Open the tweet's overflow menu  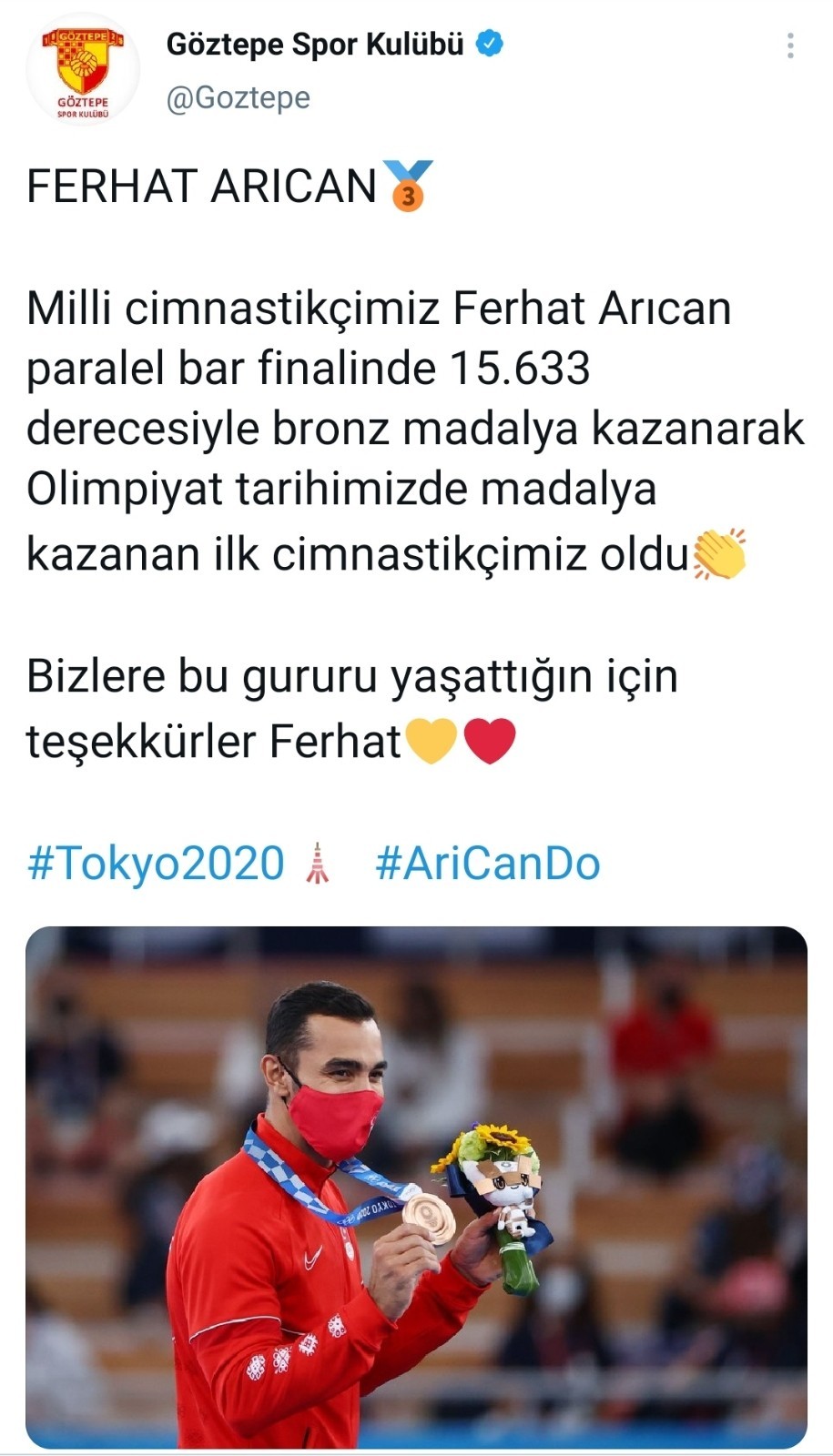(x=790, y=45)
